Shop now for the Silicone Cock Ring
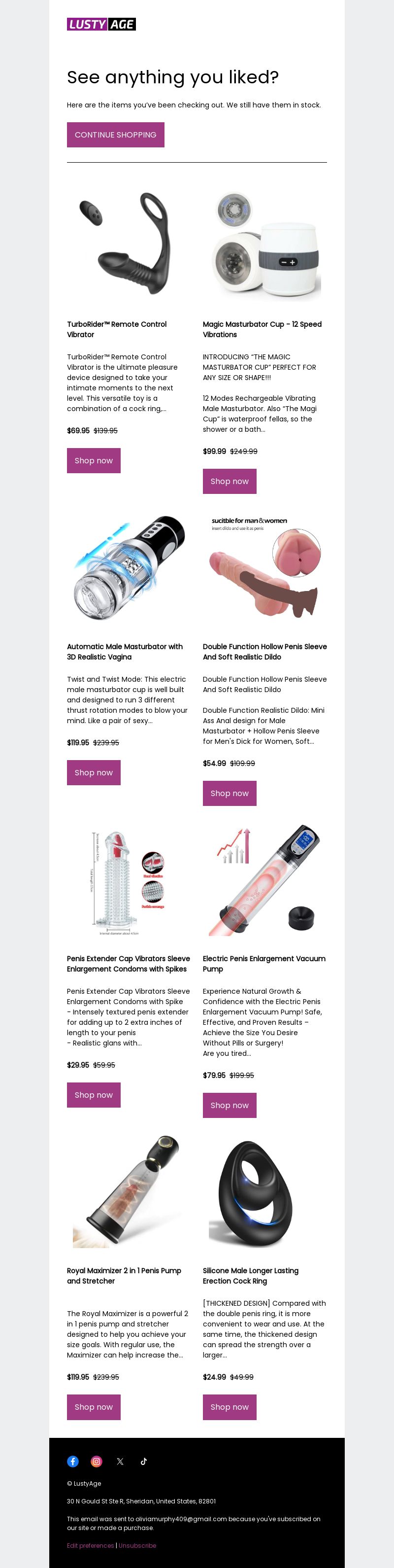The width and height of the screenshot is (394, 1568). 229,1407
